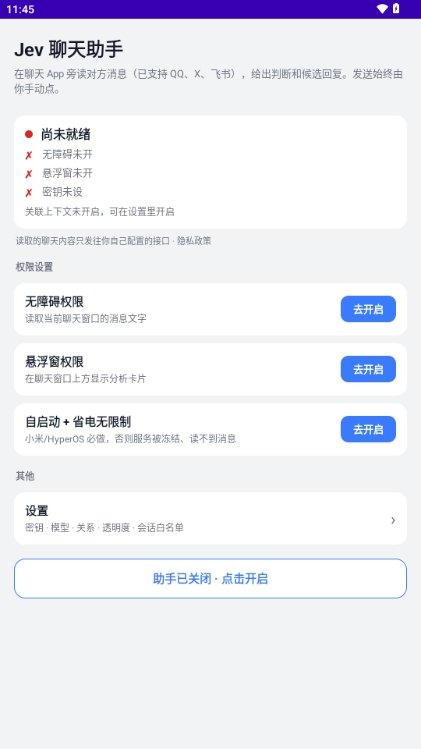Open the 隐私政策 link
The height and width of the screenshot is (749, 421).
(x=194, y=241)
